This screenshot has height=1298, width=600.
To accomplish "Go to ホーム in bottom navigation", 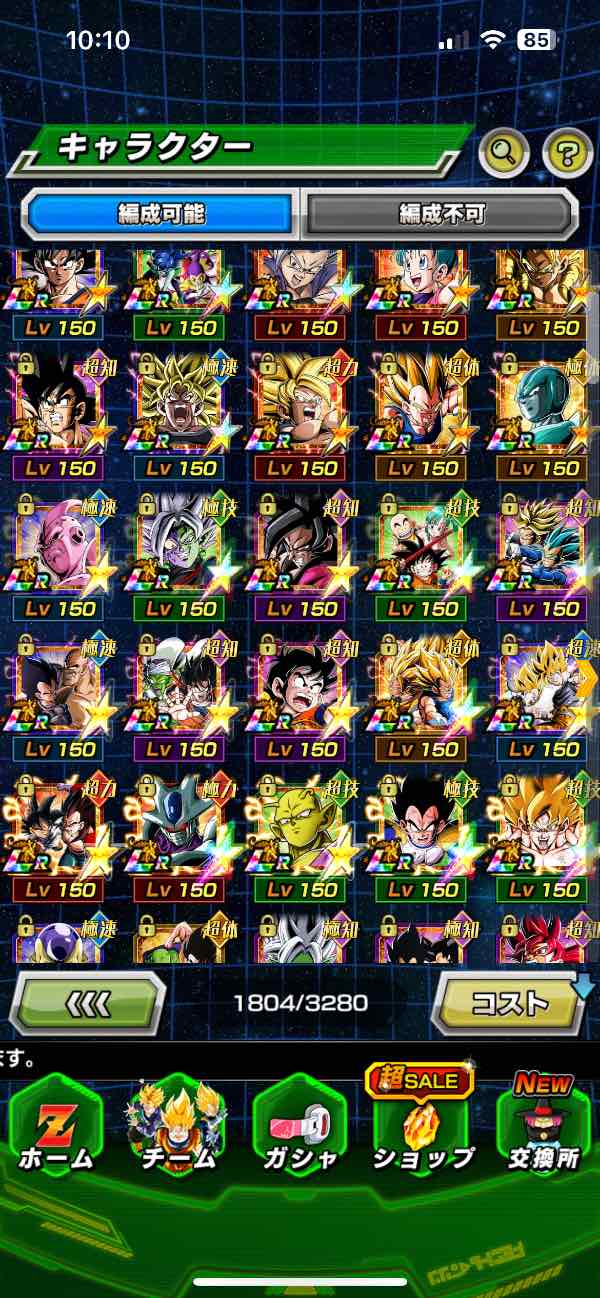I will (x=55, y=1128).
